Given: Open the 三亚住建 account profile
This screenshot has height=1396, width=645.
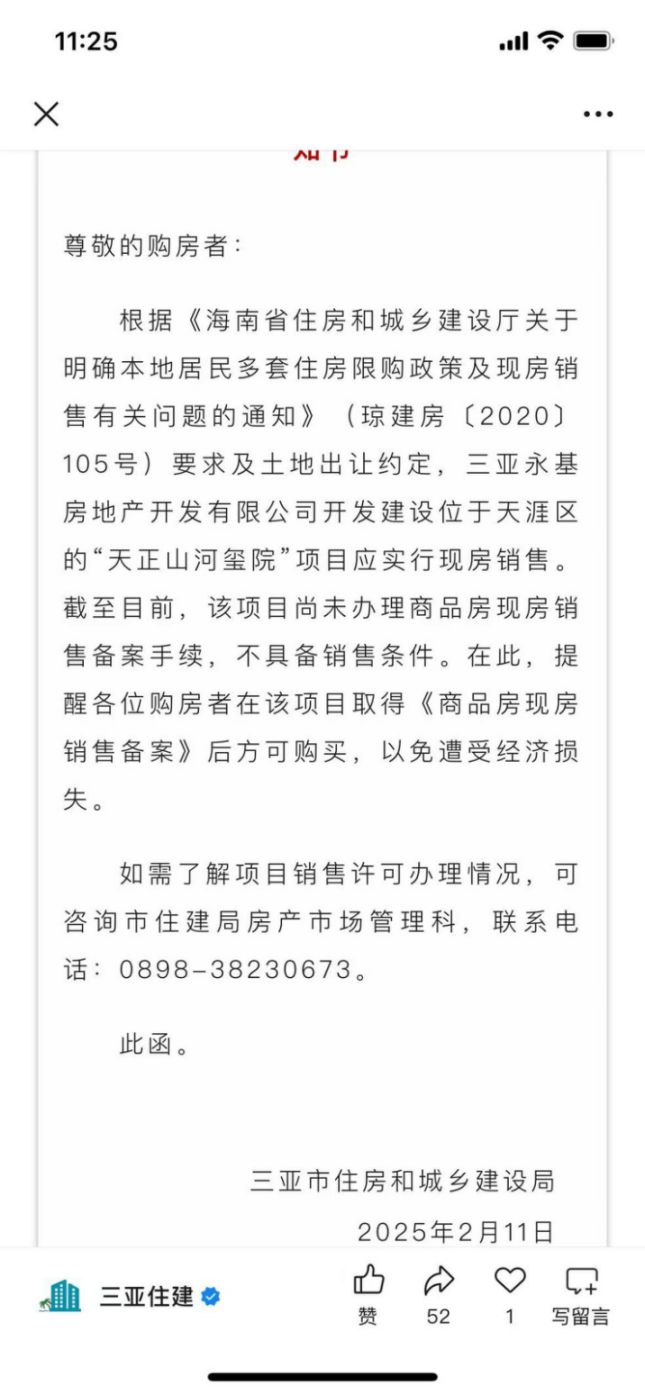Looking at the screenshot, I should [130, 1297].
